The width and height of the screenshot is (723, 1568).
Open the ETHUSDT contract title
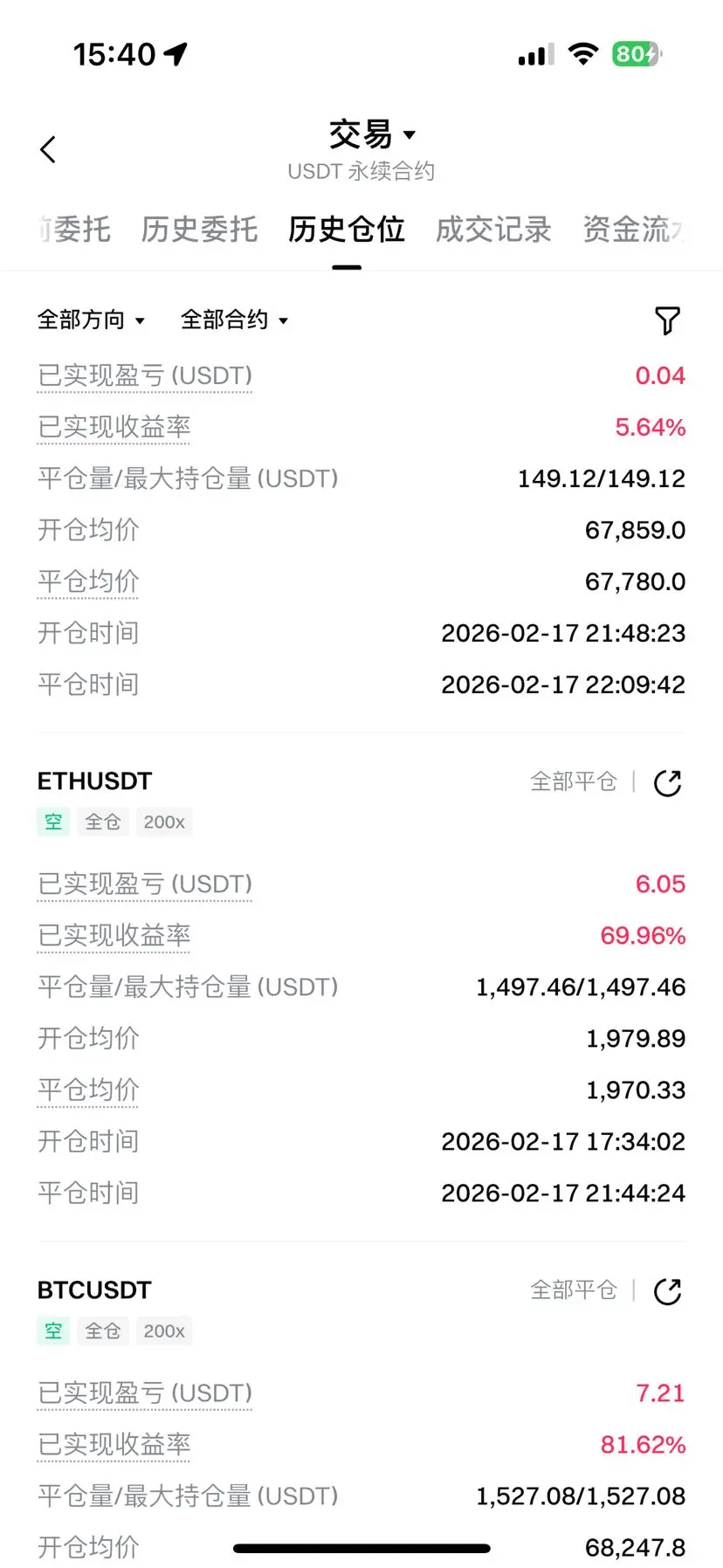[x=94, y=781]
